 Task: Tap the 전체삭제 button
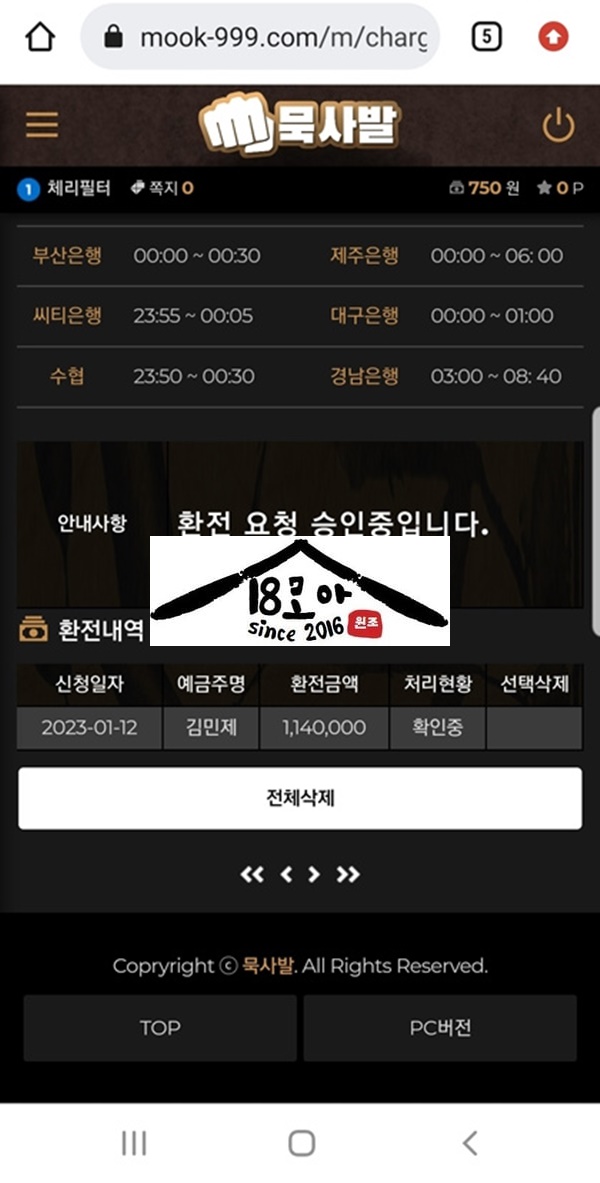click(300, 798)
